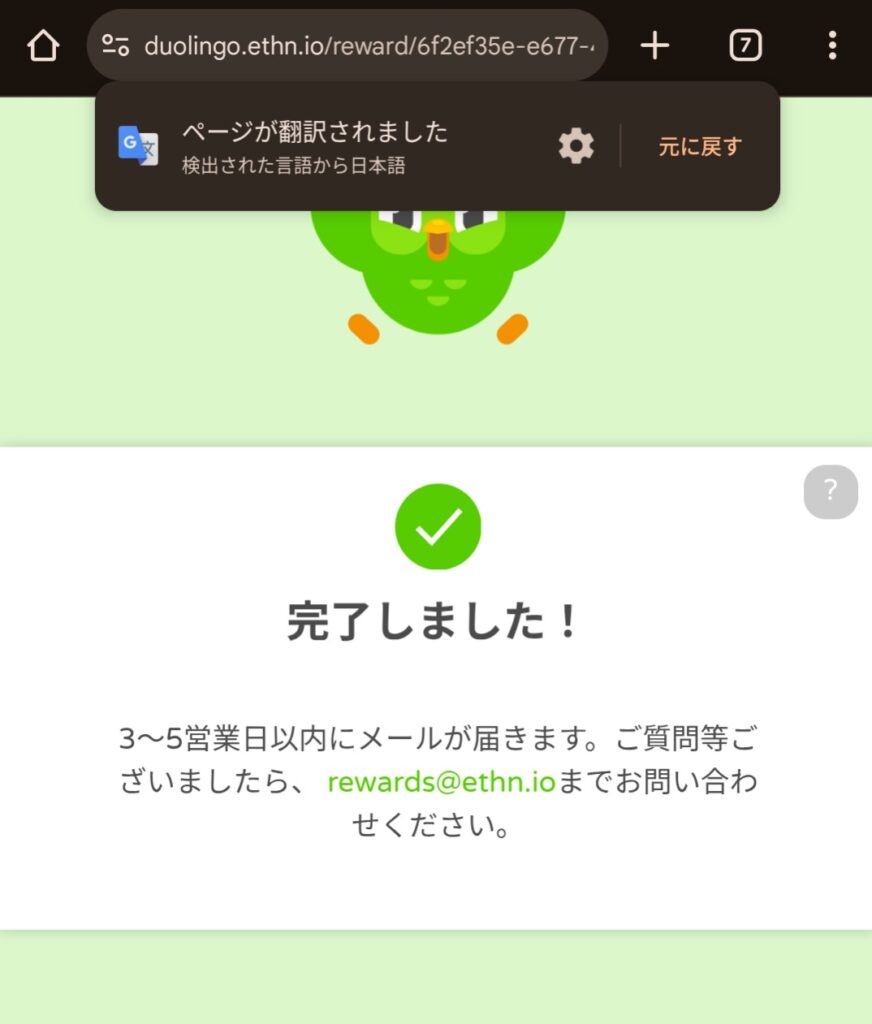
Task: Open the gray question mark help button
Action: click(830, 492)
